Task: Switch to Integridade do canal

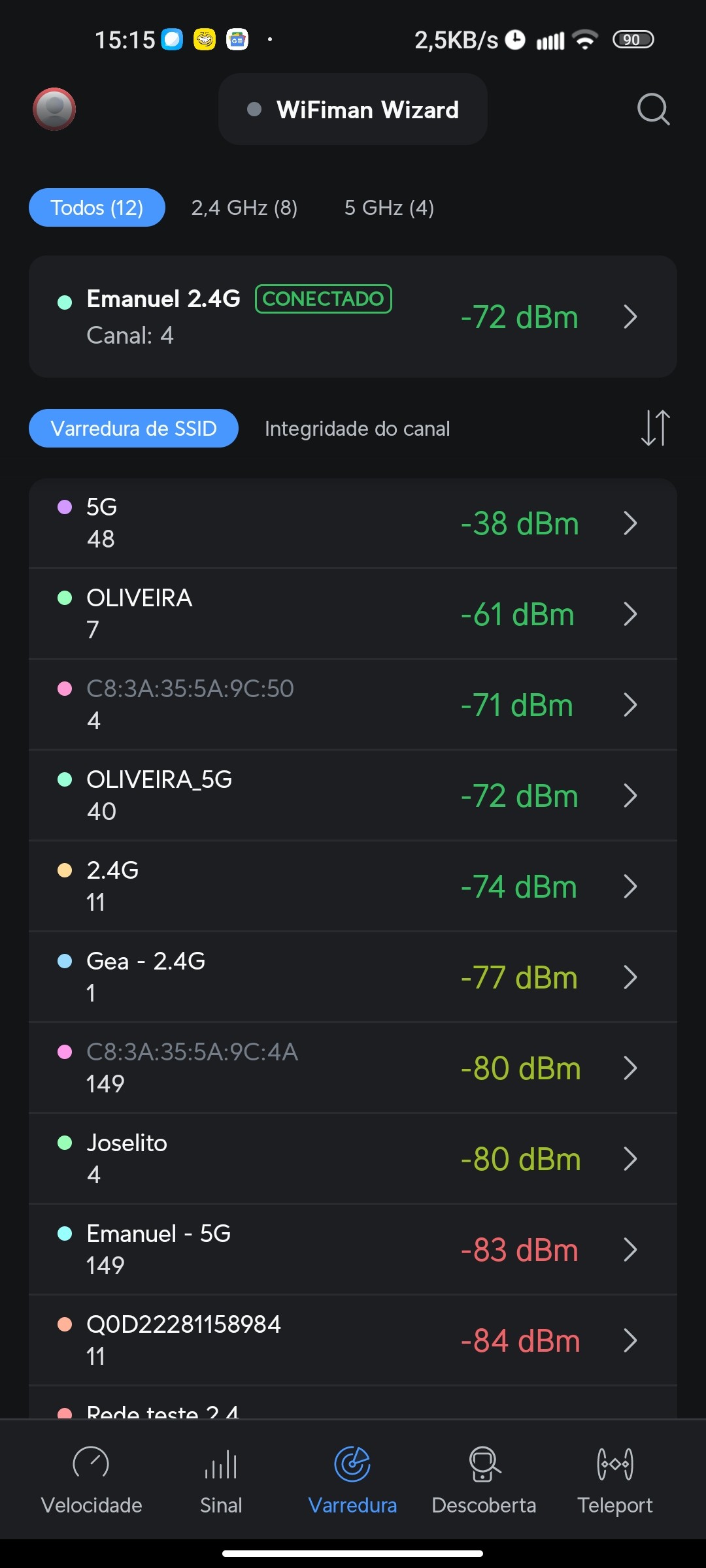Action: 357,429
